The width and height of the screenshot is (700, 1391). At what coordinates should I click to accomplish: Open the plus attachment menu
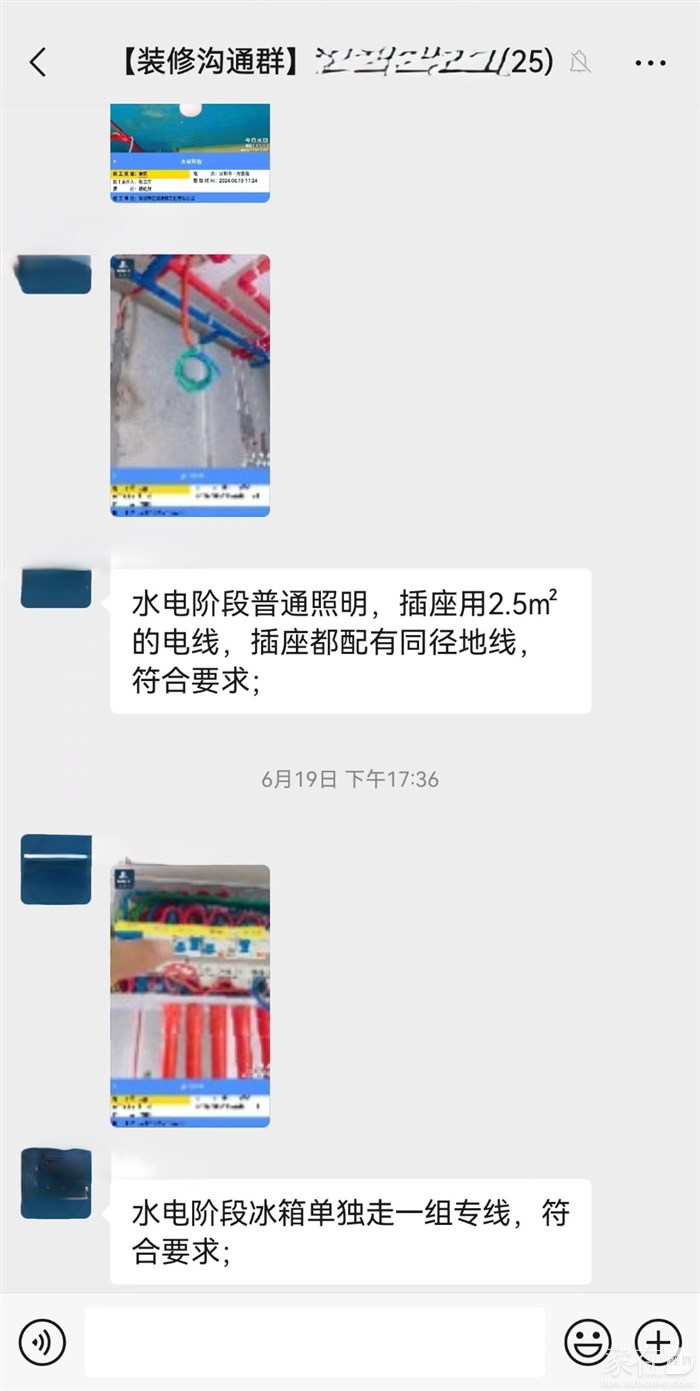(x=657, y=1341)
